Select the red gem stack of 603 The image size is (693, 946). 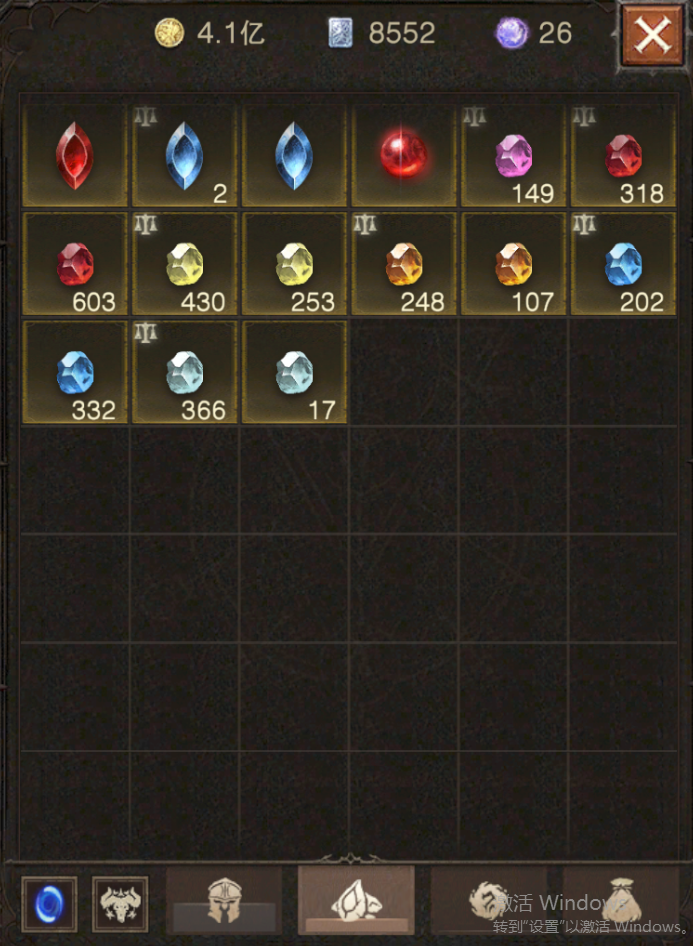coord(75,264)
